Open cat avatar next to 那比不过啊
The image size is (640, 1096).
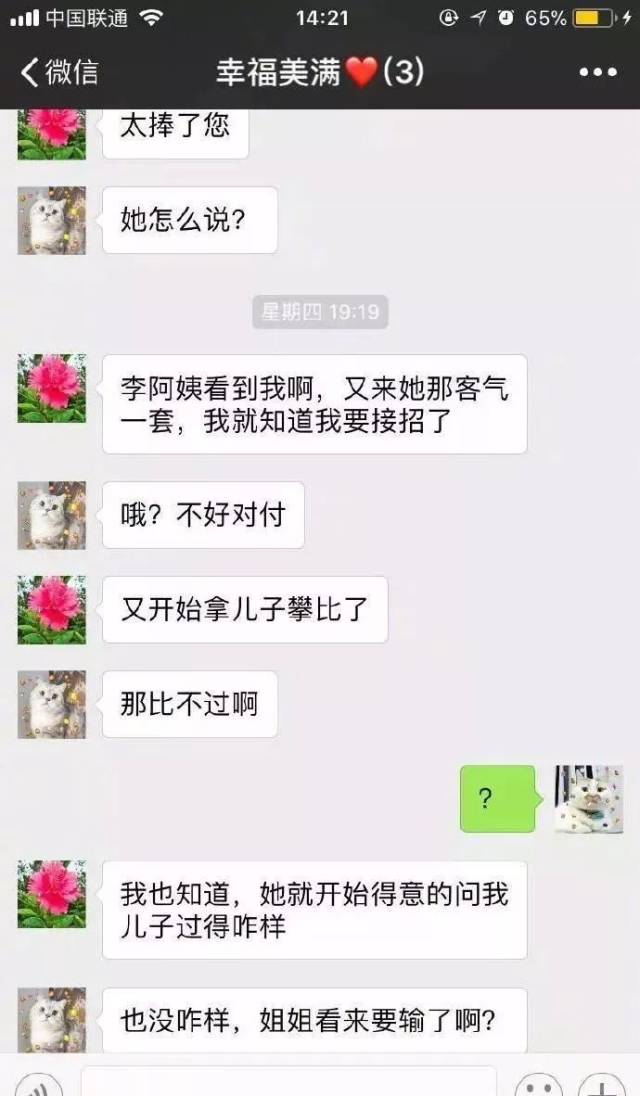pos(52,704)
